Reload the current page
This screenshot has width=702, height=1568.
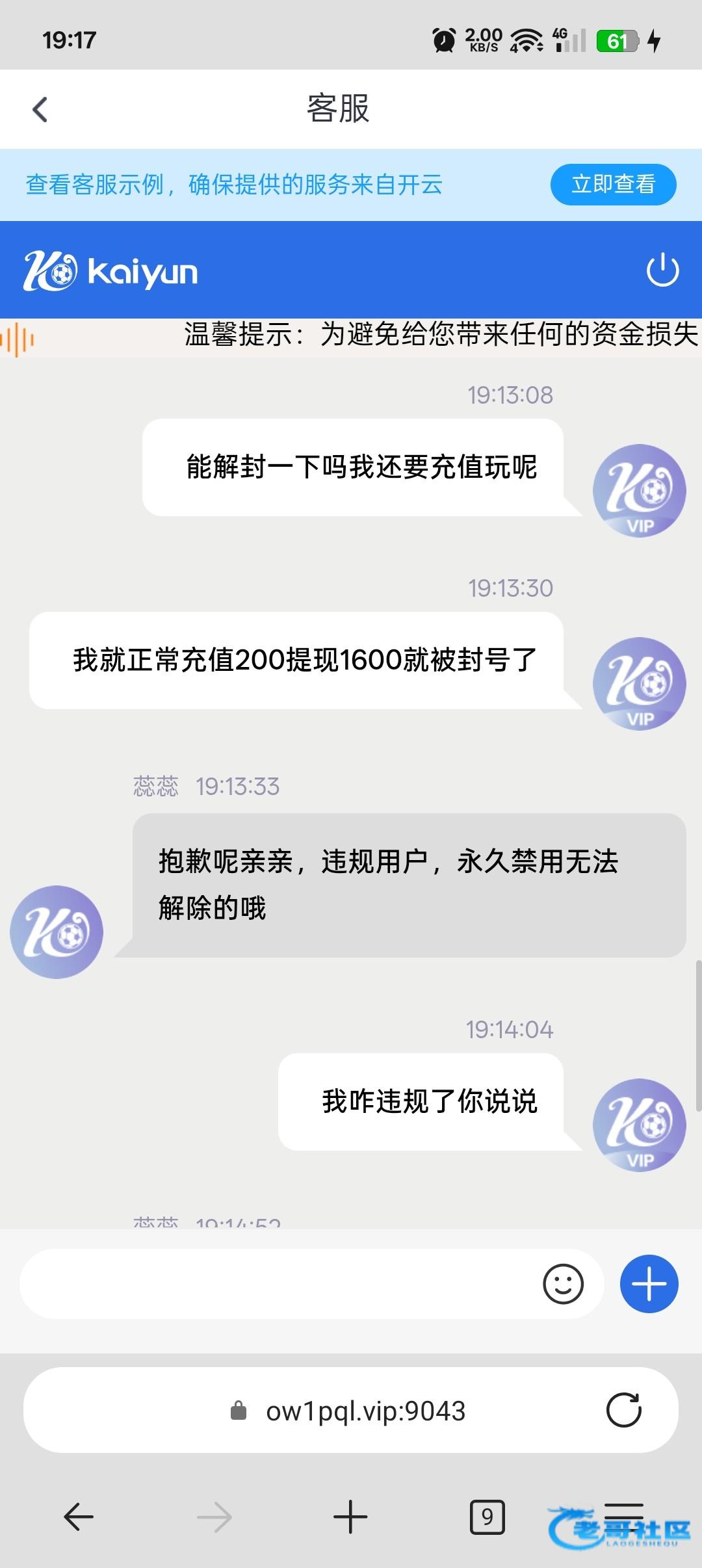pyautogui.click(x=623, y=1411)
